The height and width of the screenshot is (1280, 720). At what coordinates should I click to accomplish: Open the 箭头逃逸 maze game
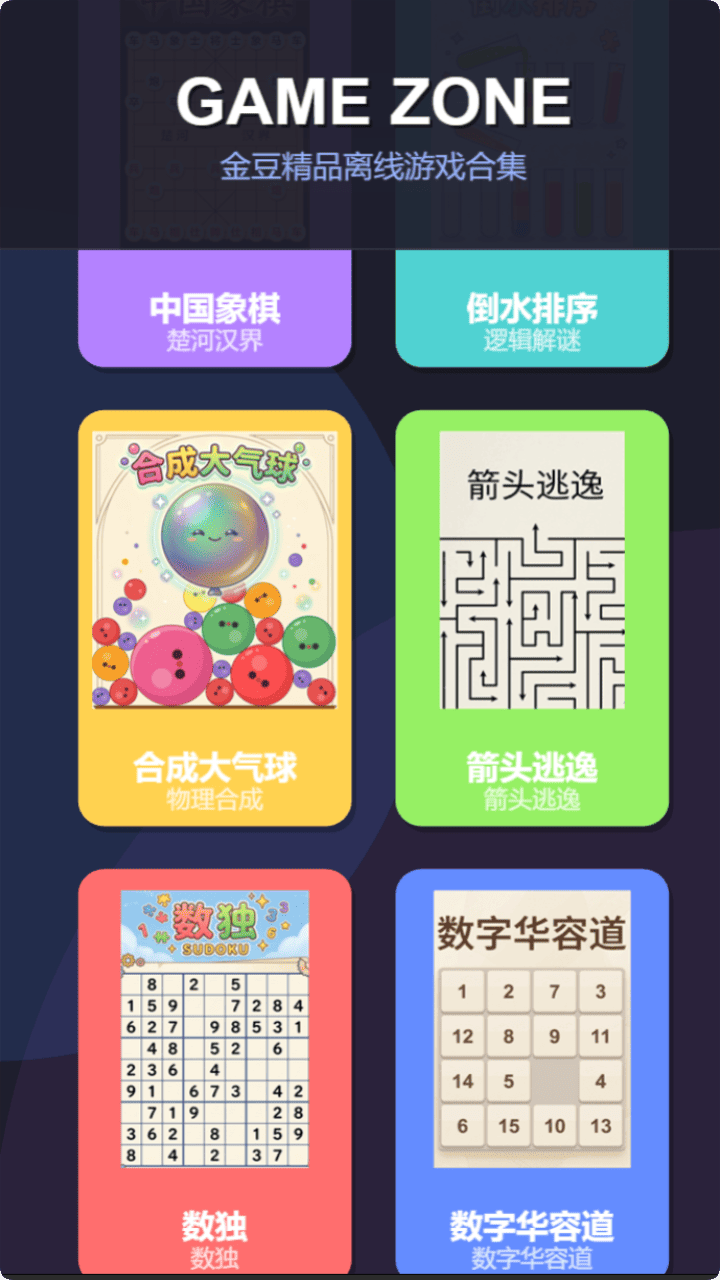(532, 617)
